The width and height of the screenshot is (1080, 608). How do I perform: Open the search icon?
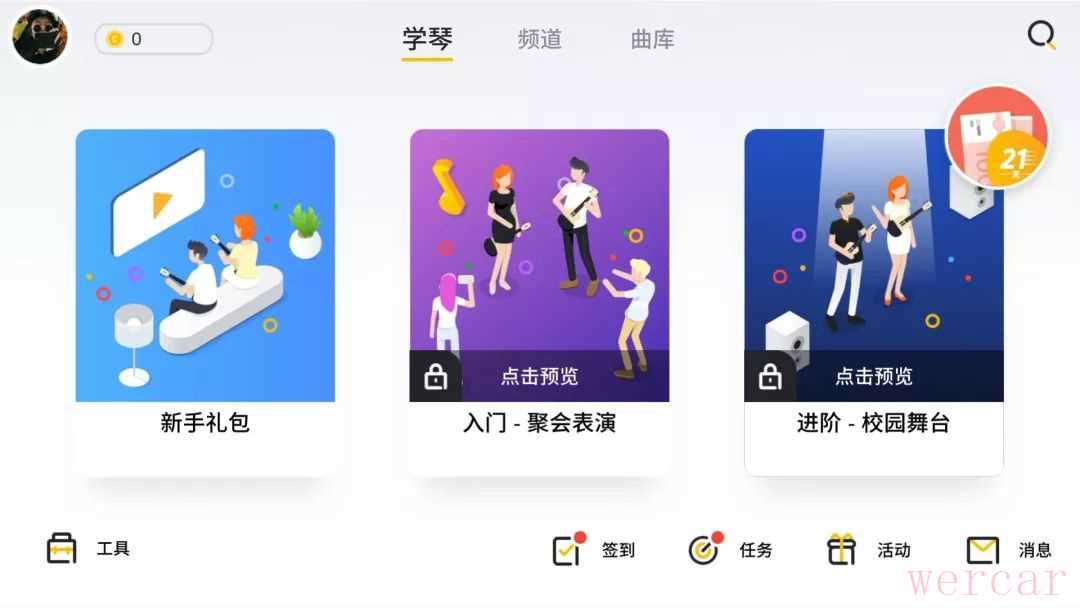[1041, 36]
